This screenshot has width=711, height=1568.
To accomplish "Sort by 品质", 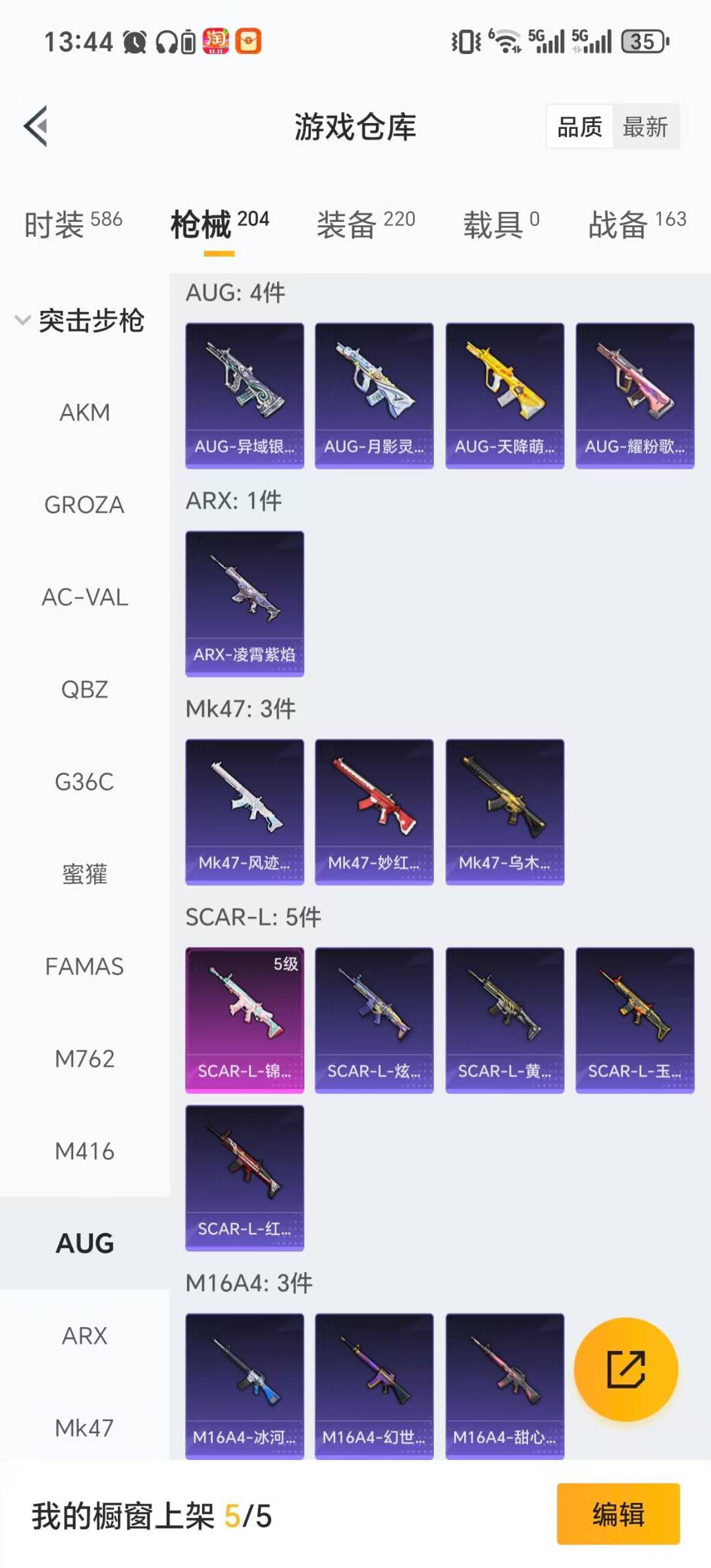I will point(579,126).
